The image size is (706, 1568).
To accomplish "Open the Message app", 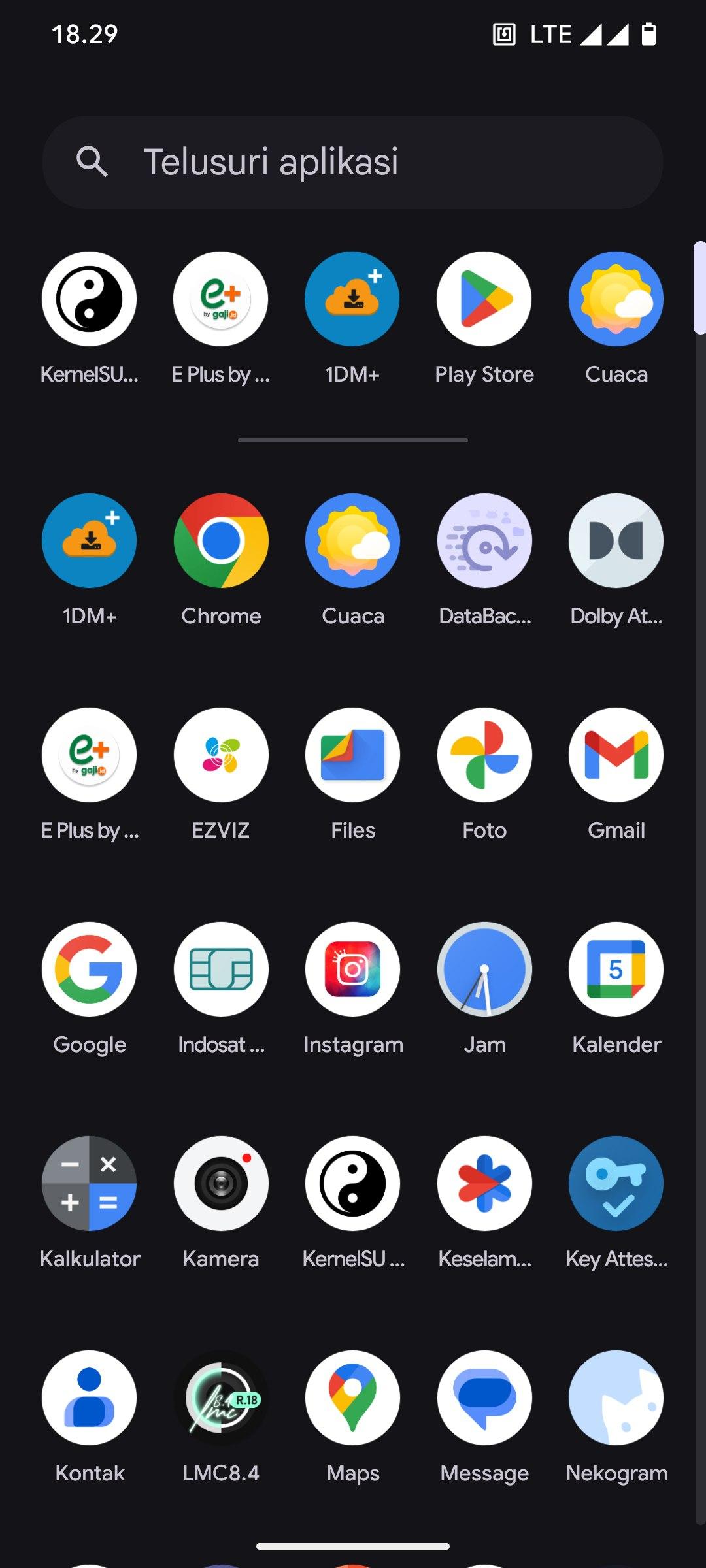I will point(484,1398).
